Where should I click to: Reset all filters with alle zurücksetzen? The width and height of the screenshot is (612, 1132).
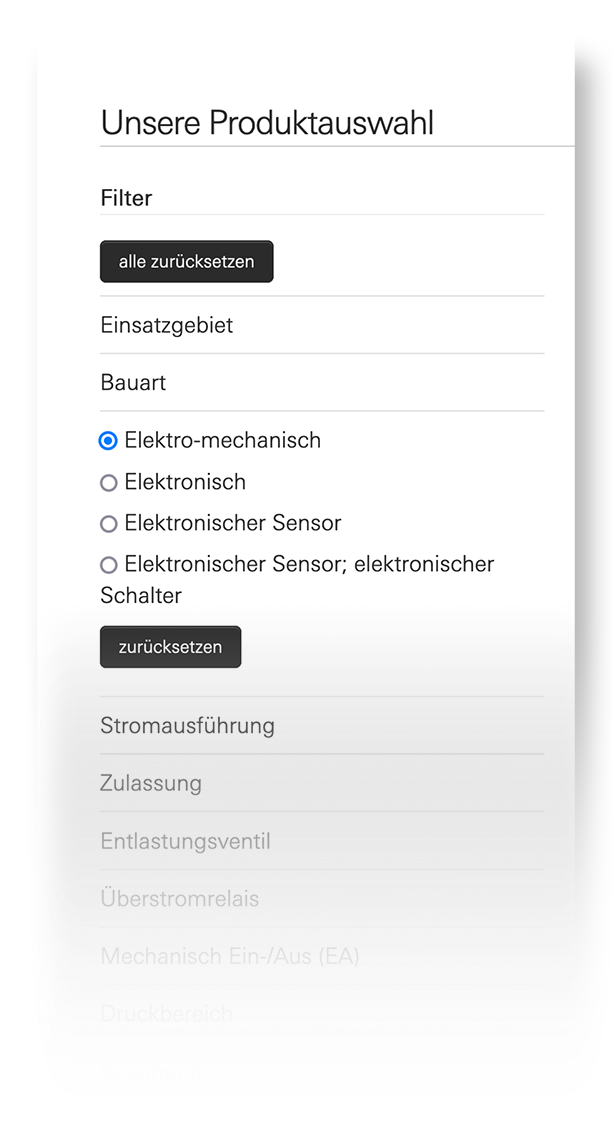click(x=186, y=261)
